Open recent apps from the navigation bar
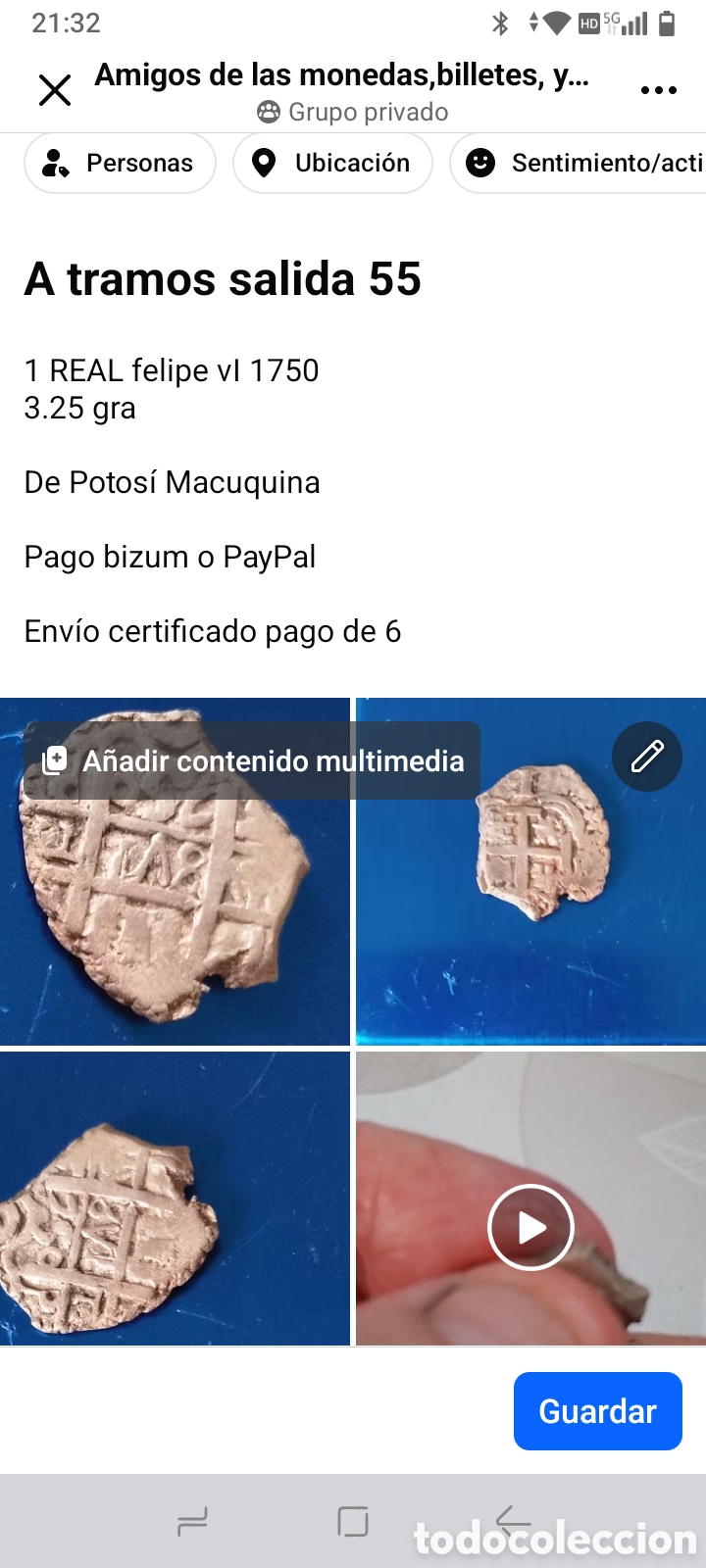Image resolution: width=706 pixels, height=1568 pixels. tap(192, 1522)
